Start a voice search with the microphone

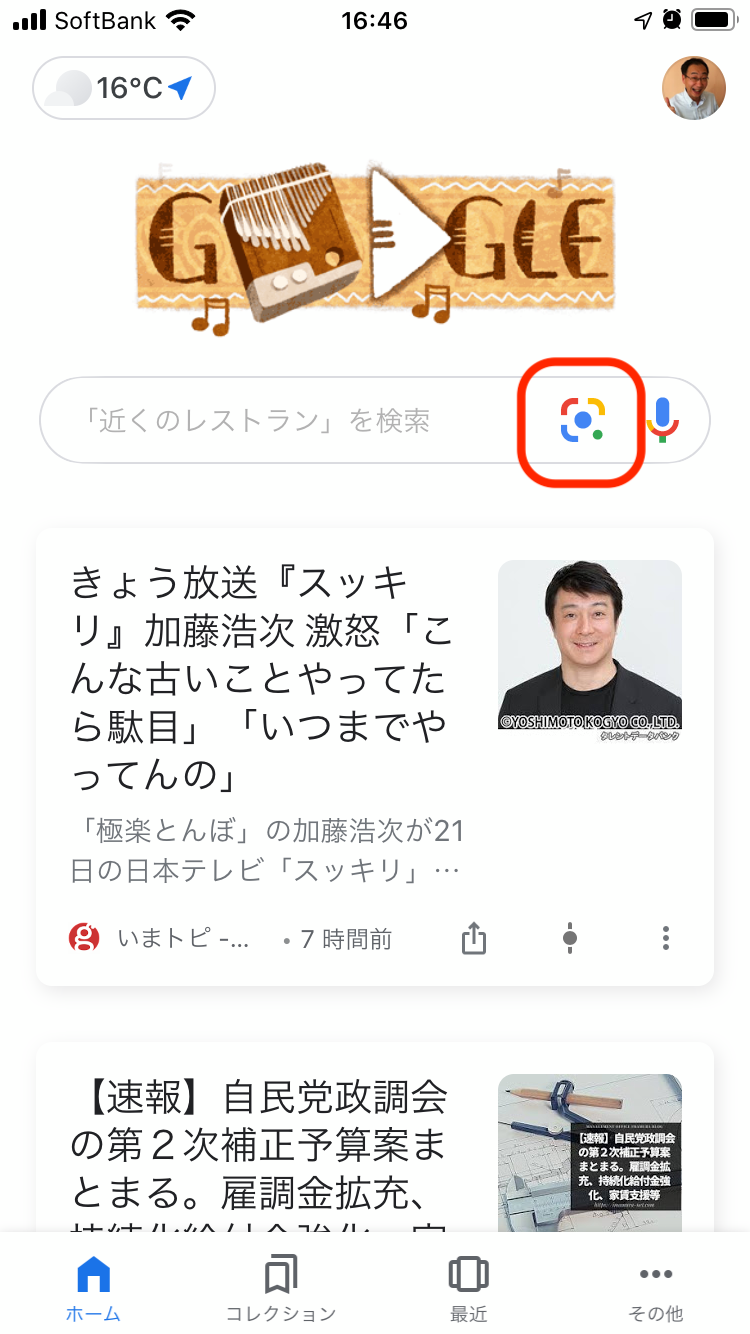click(x=665, y=420)
